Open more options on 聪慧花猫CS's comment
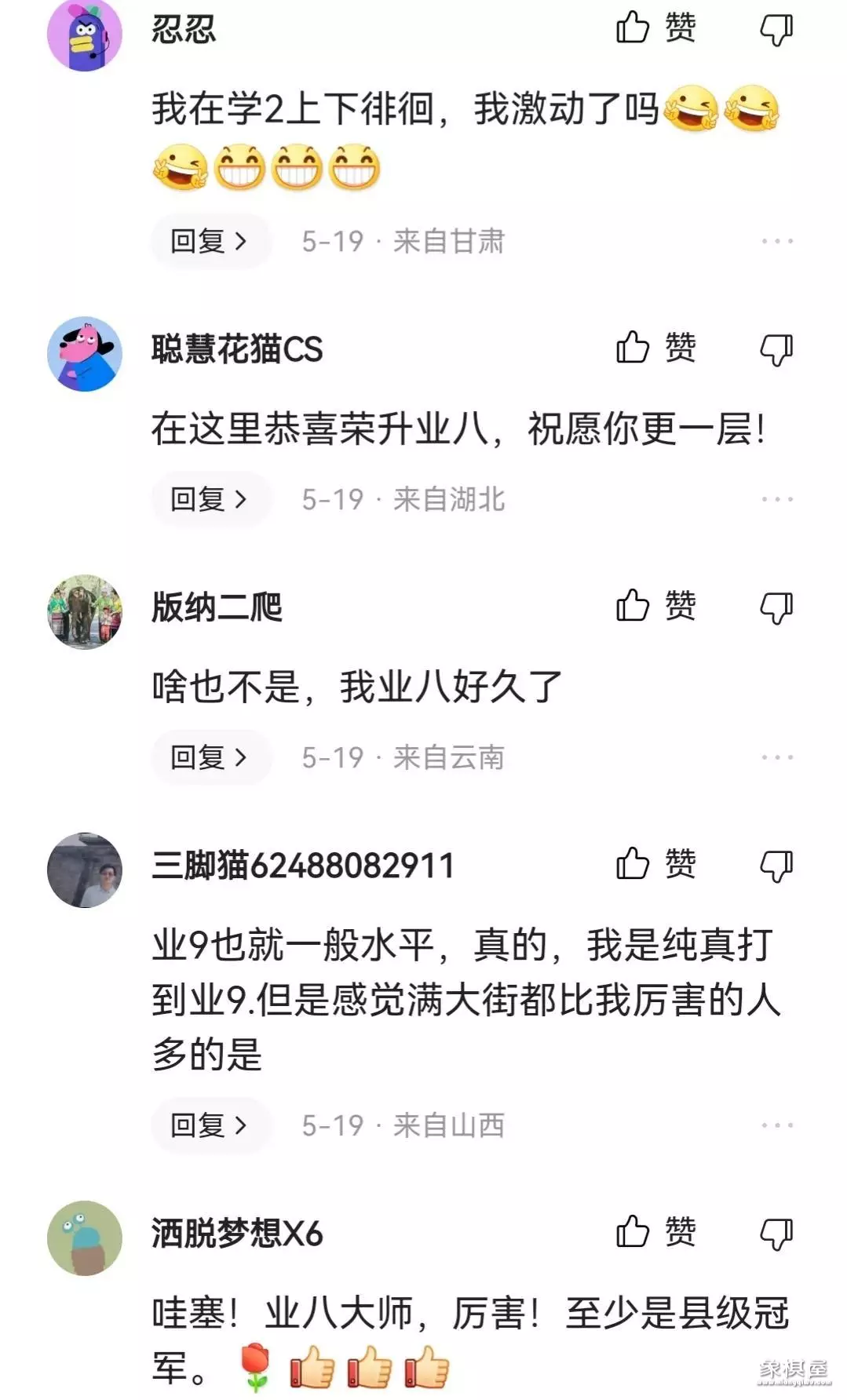The image size is (847, 1400). pos(776,499)
